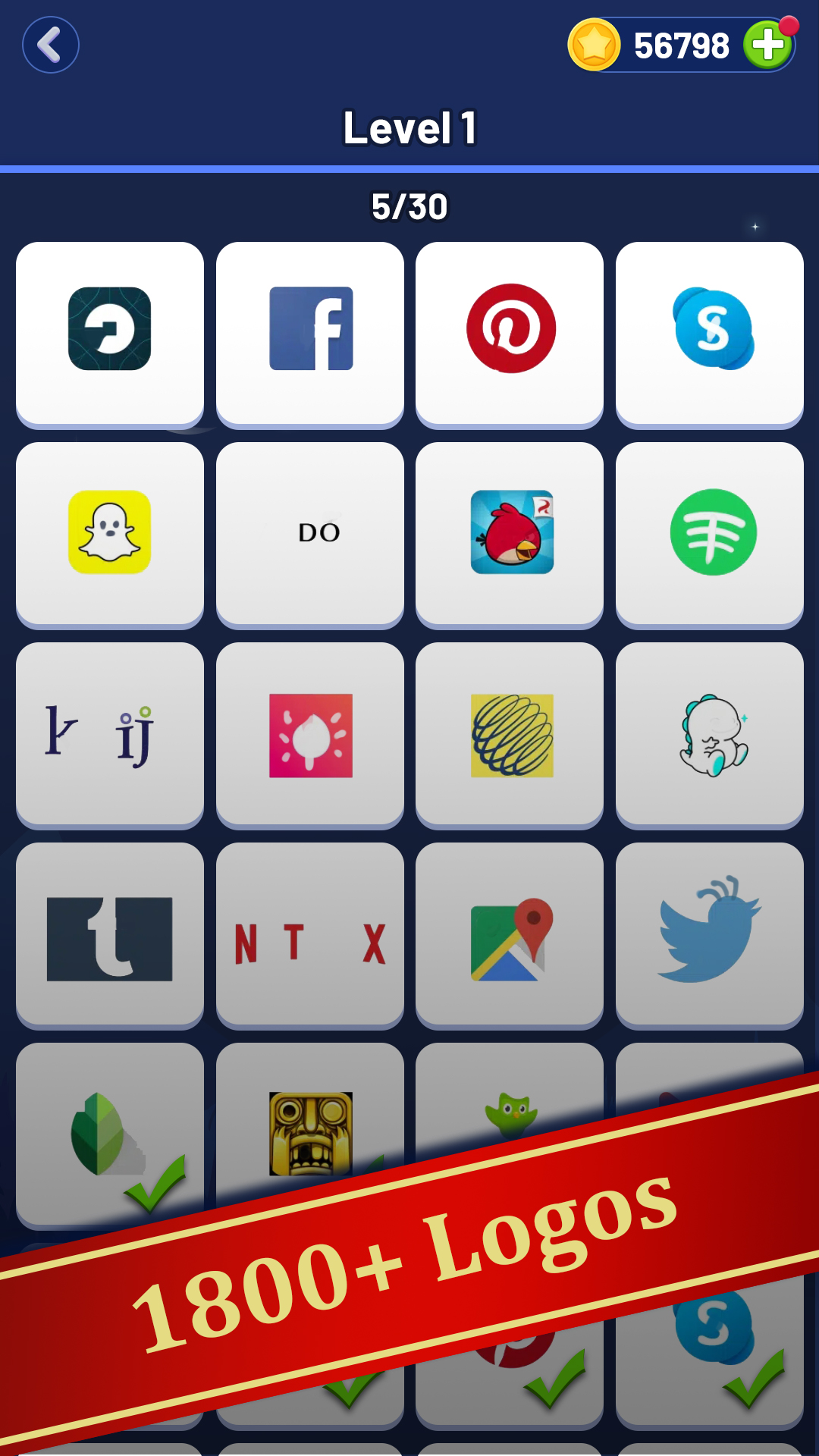Tap the green plus to add coins
This screenshot has height=1456, width=819.
click(768, 45)
